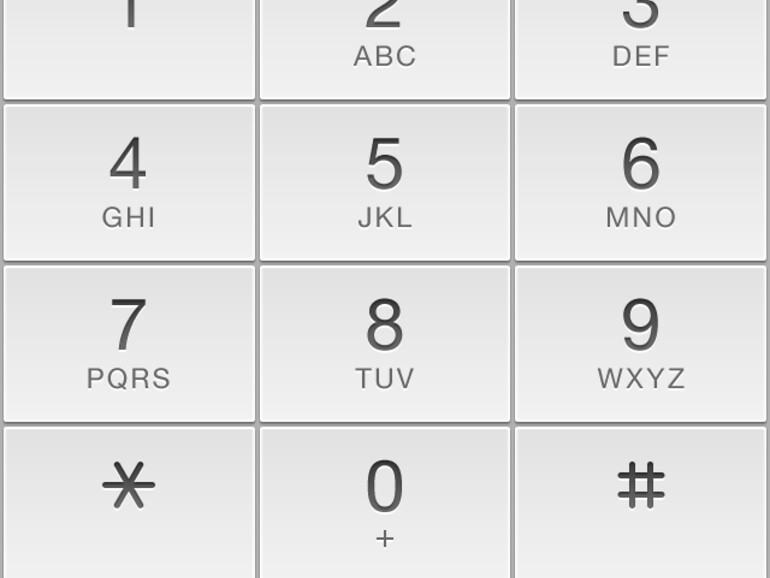Enter digit 3 DEF
This screenshot has height=578, width=770.
pyautogui.click(x=640, y=45)
